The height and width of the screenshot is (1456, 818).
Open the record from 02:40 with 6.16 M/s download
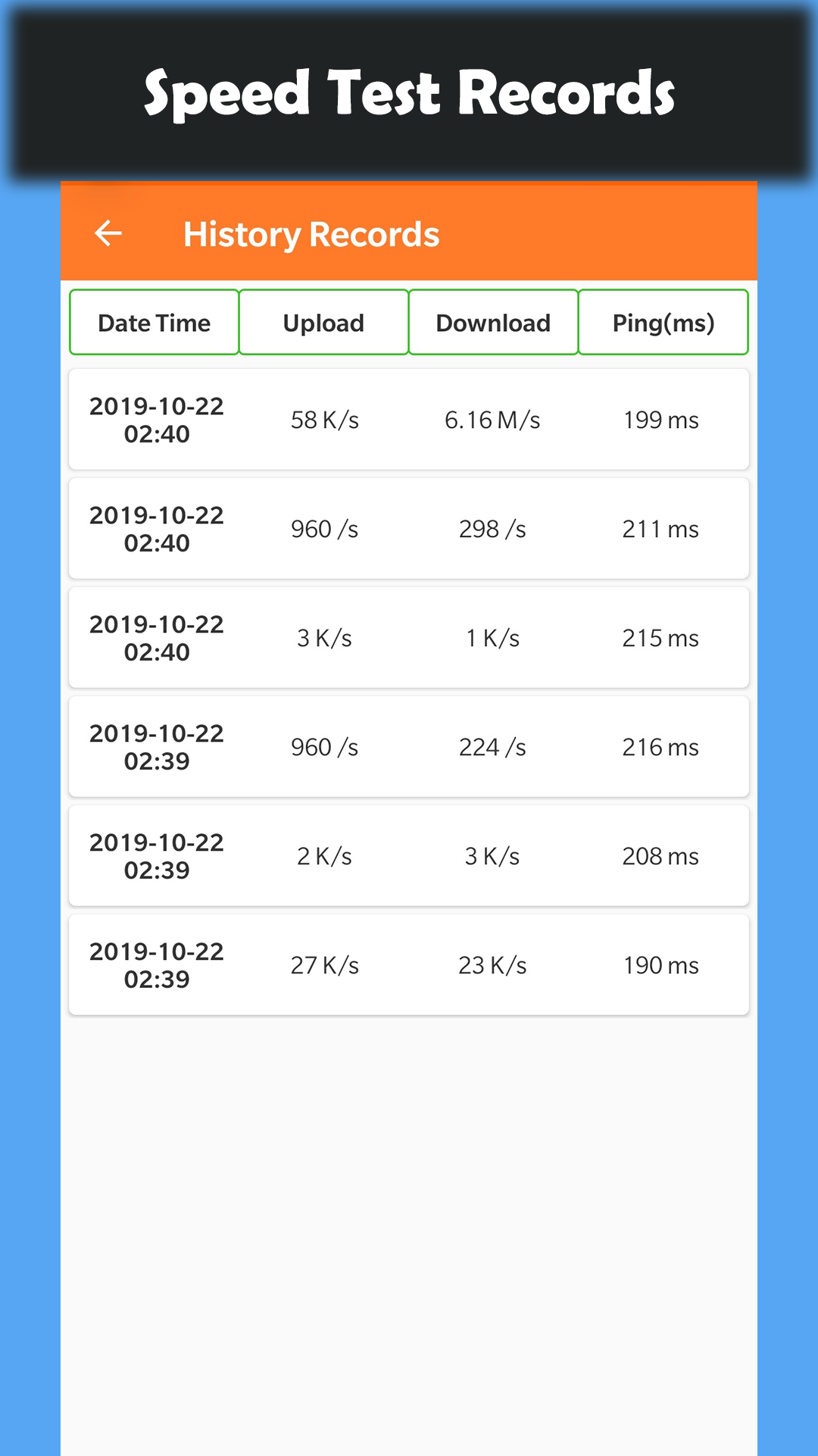coord(409,419)
